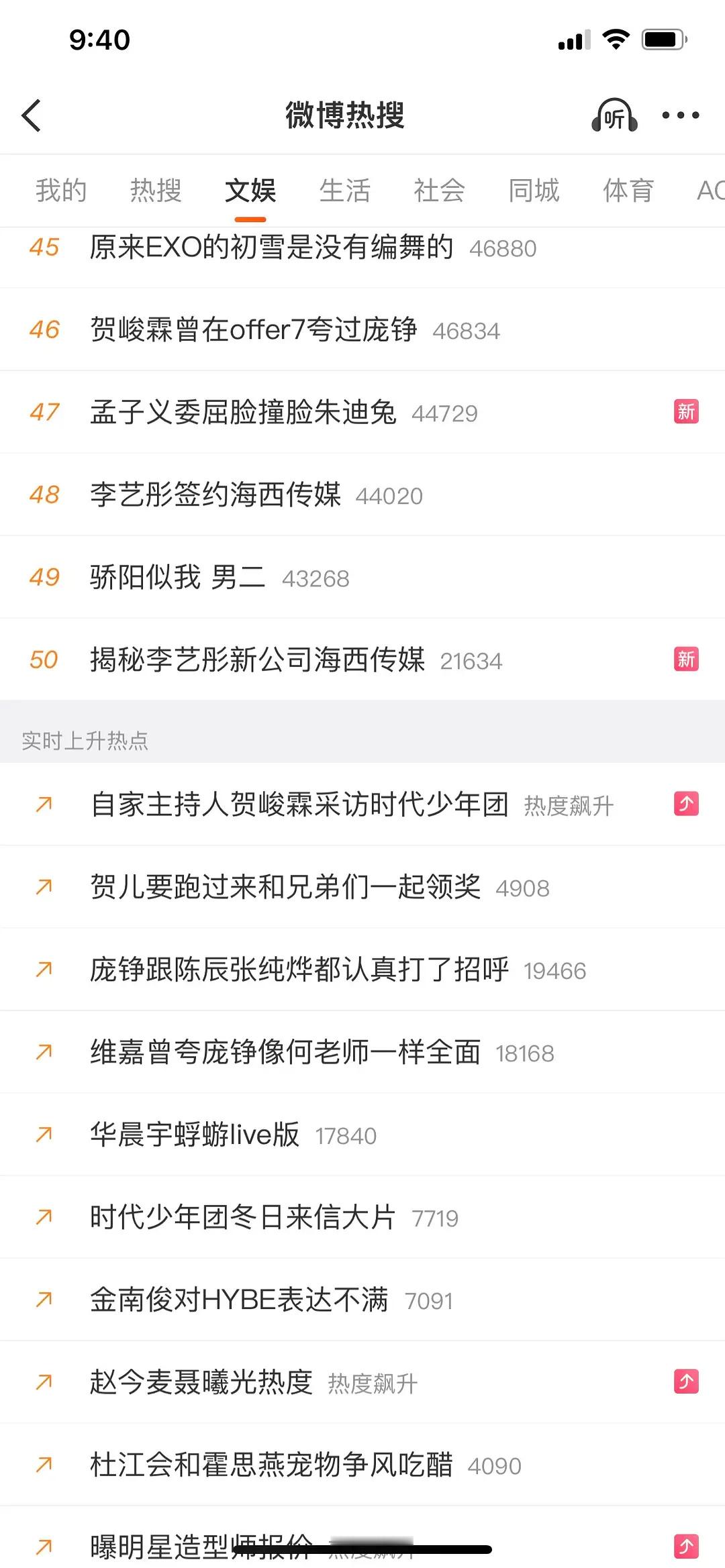Open hot search 李艺彤签约海西传媒

[216, 495]
